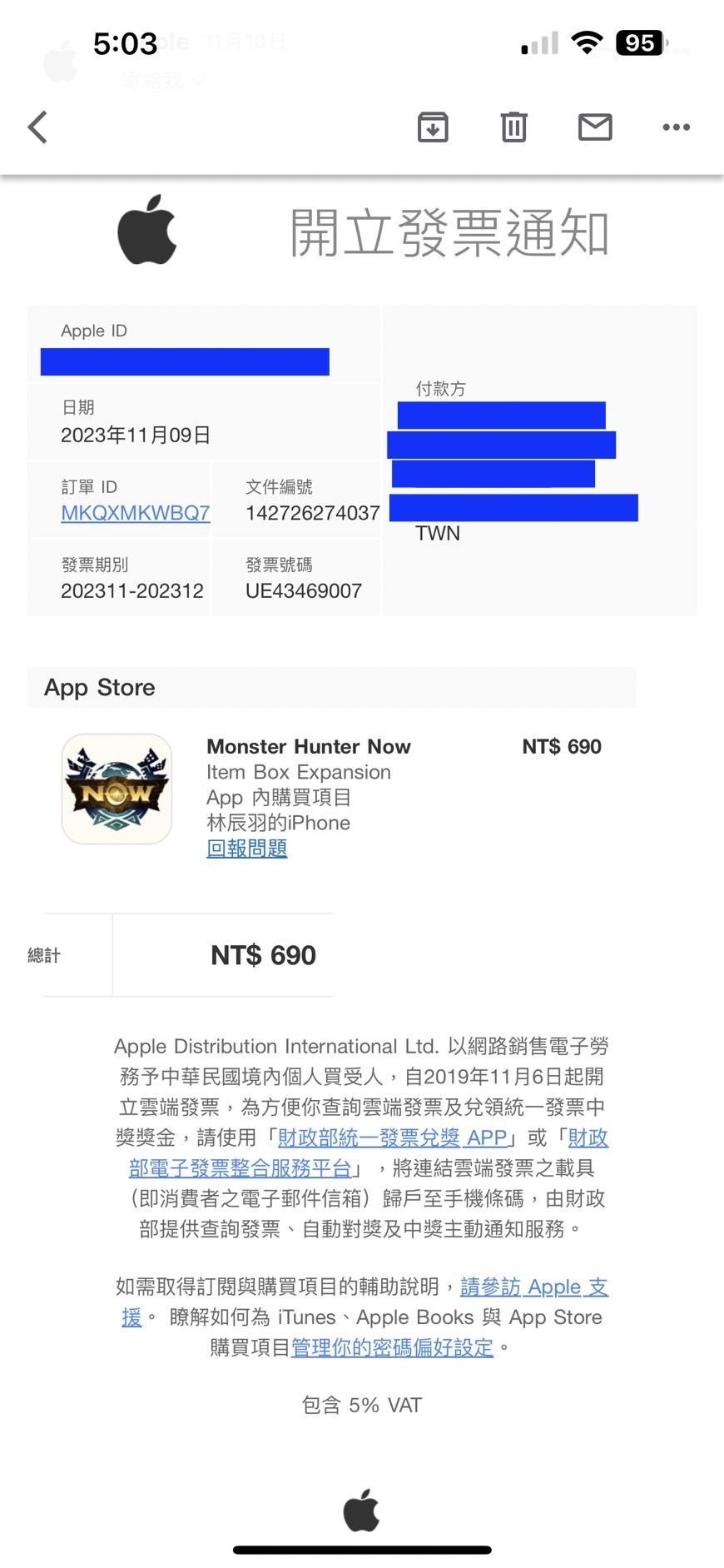Open the 財政部統一發票兌獎 APP link
The width and height of the screenshot is (724, 1568).
coord(392,1137)
